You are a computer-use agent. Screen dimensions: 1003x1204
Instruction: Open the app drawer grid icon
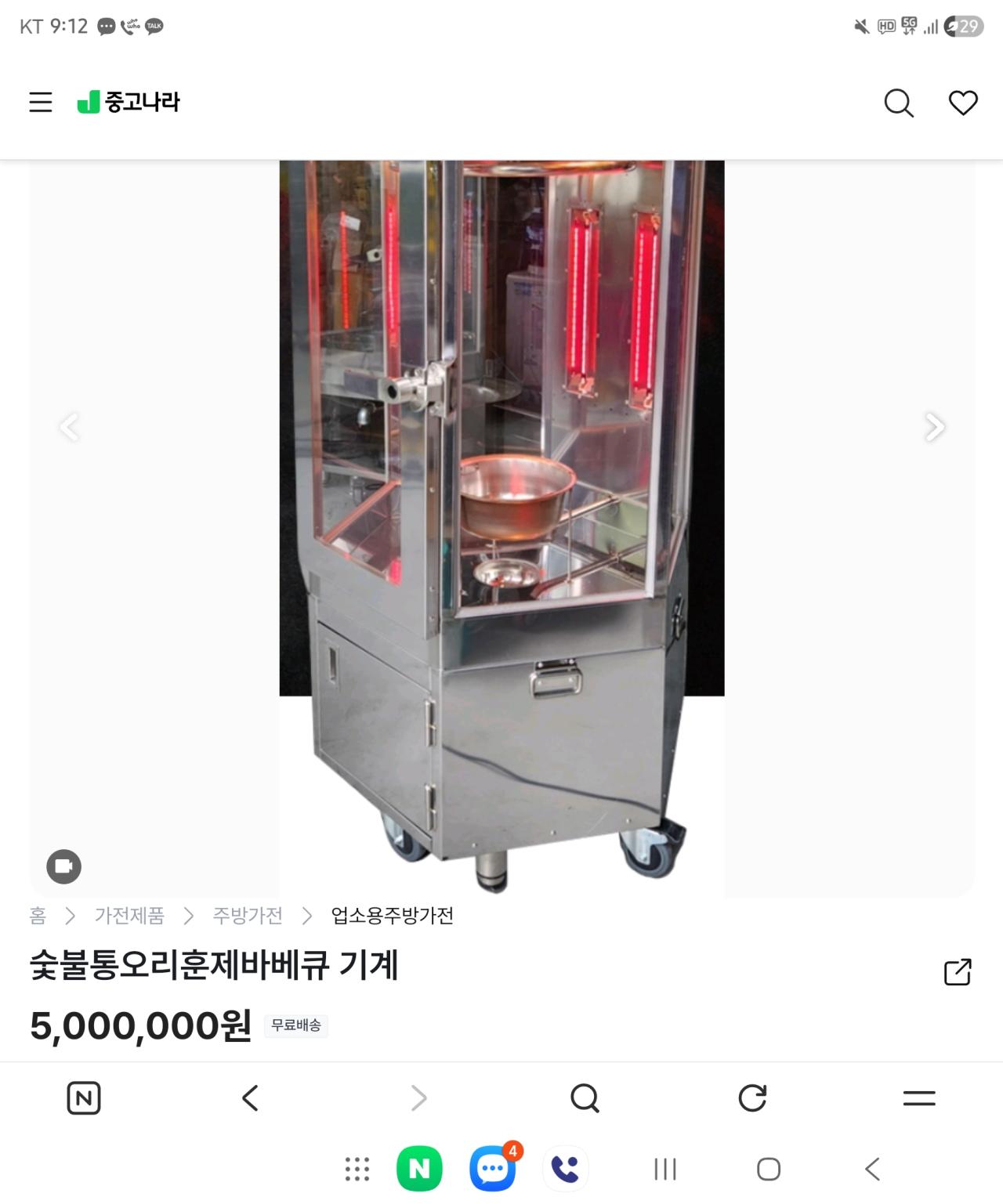click(x=357, y=1169)
